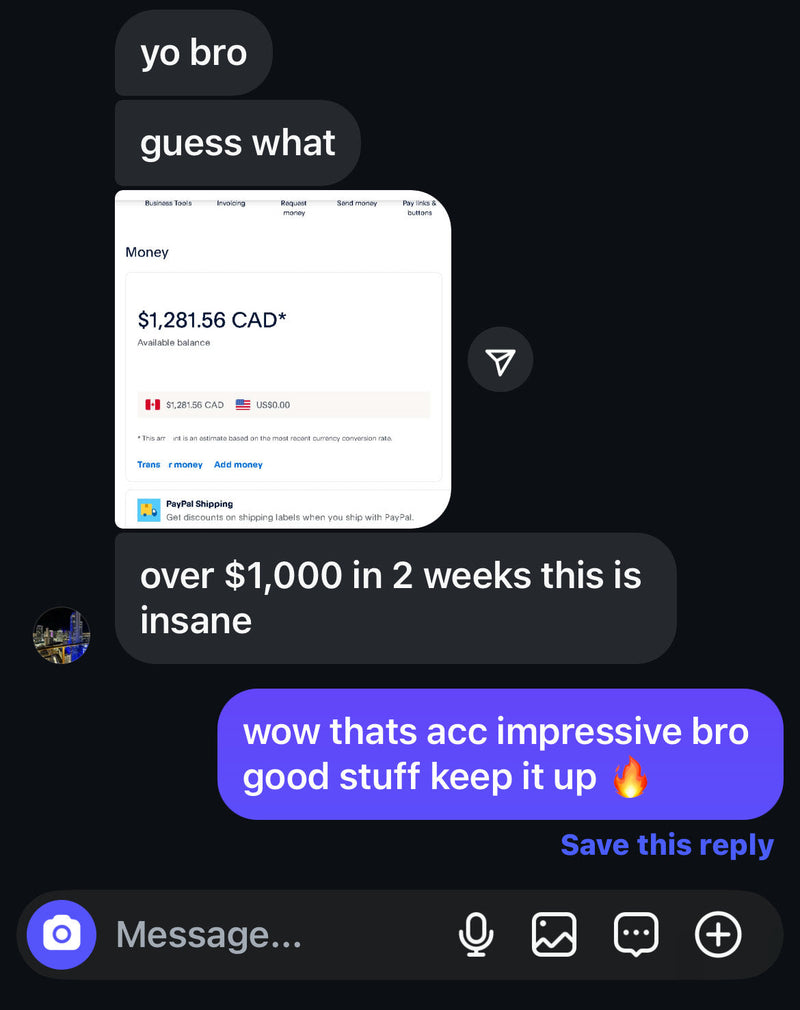Open the PayPal balance image in chat
Screen dimensions: 800x1010
[282, 358]
